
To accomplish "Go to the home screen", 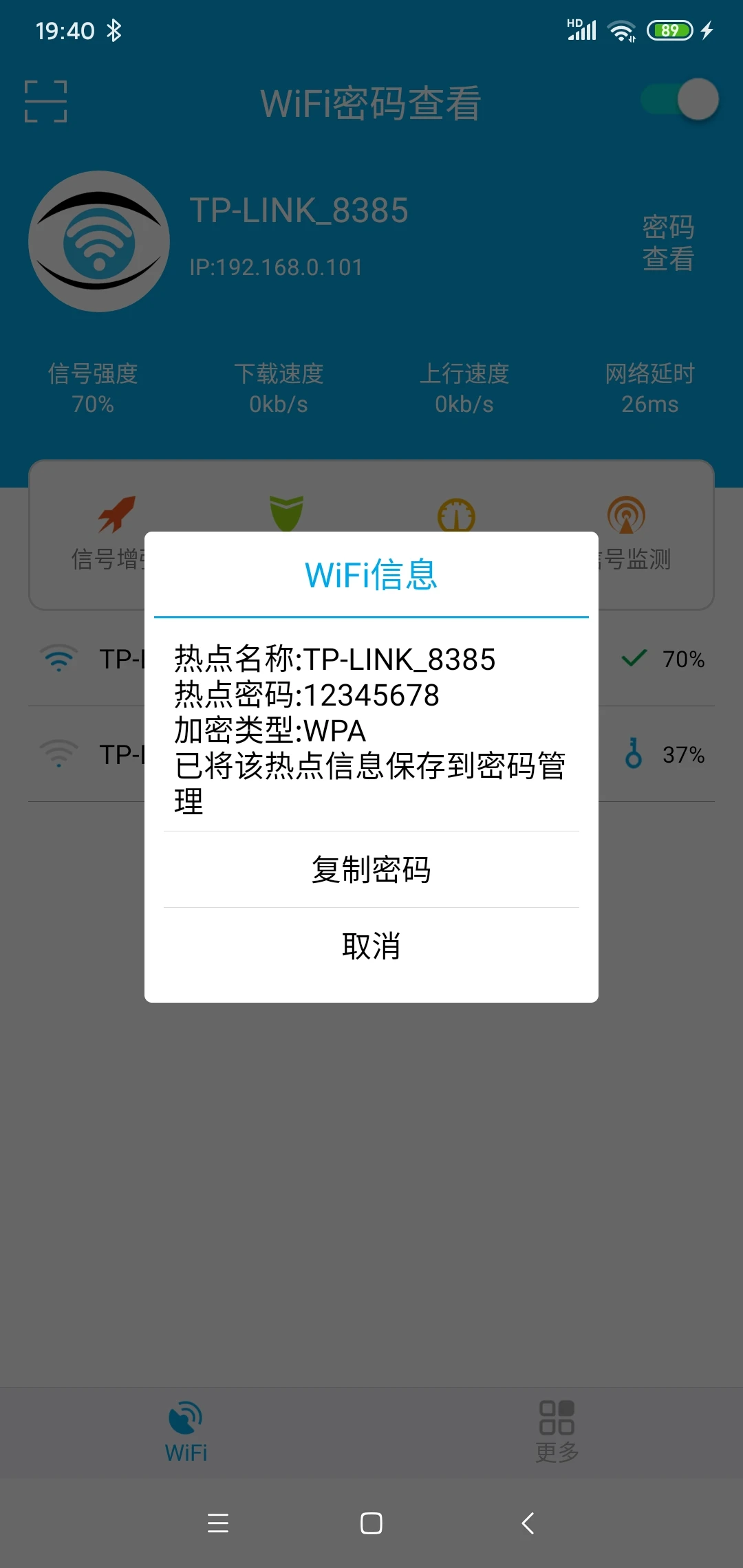I will tap(371, 1523).
